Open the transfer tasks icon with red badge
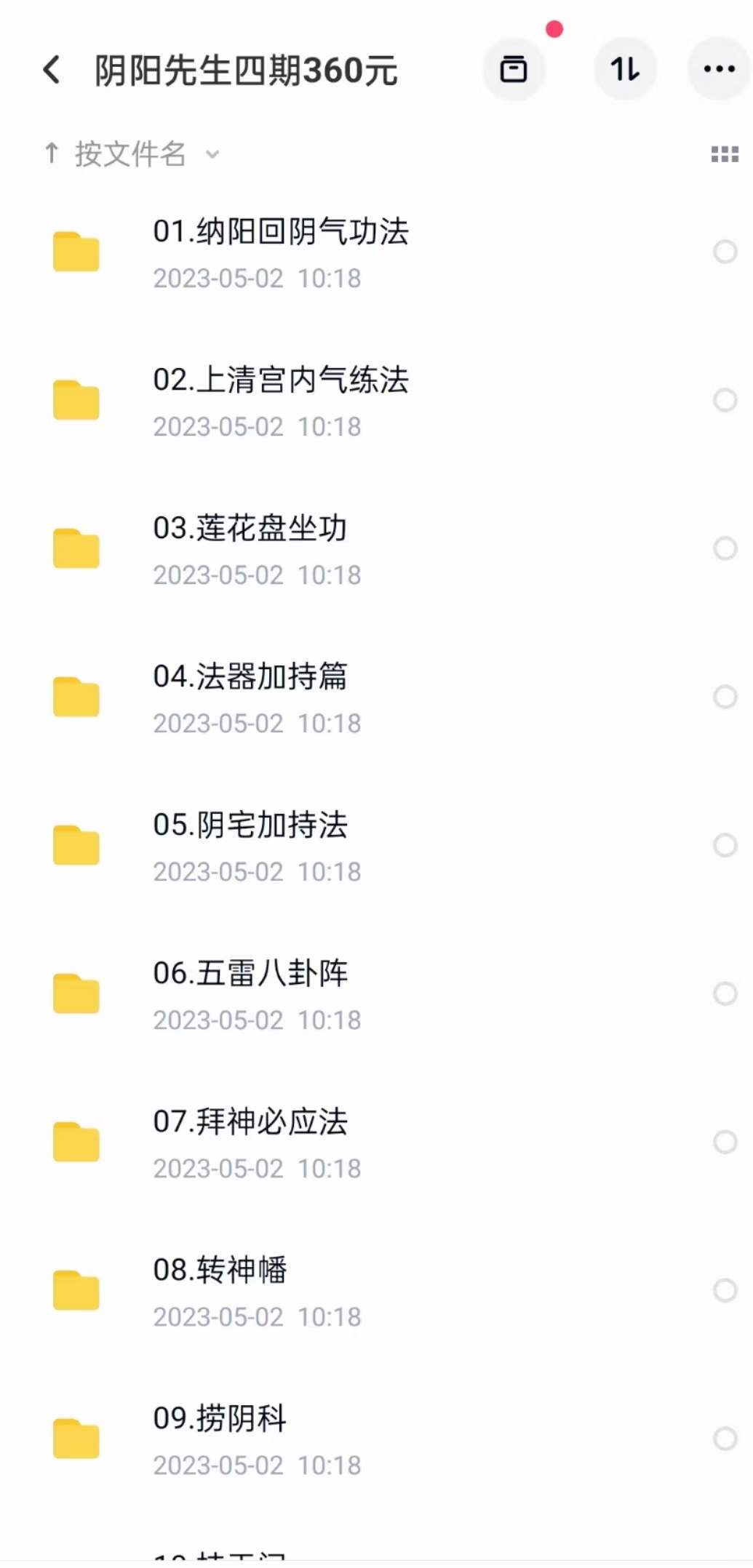 click(x=514, y=68)
